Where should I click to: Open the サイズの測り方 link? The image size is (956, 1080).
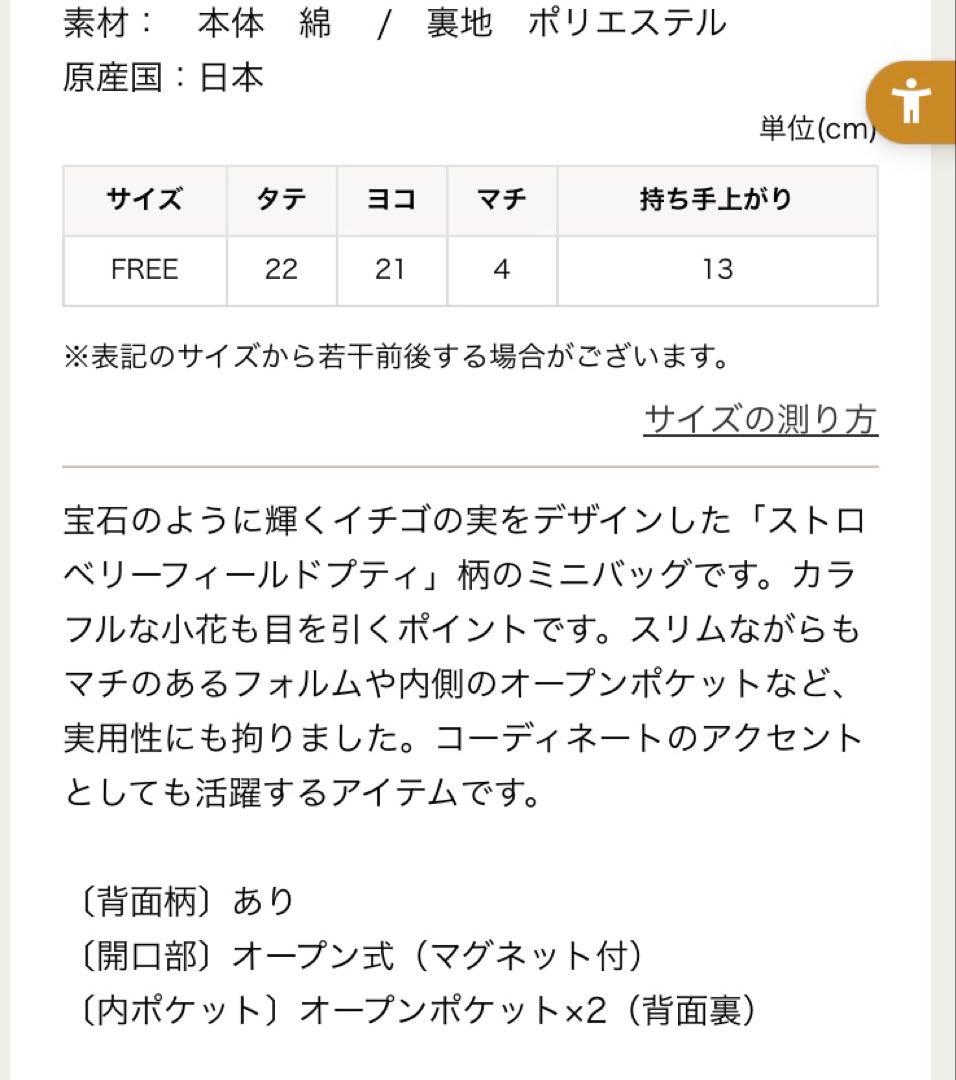coord(760,419)
